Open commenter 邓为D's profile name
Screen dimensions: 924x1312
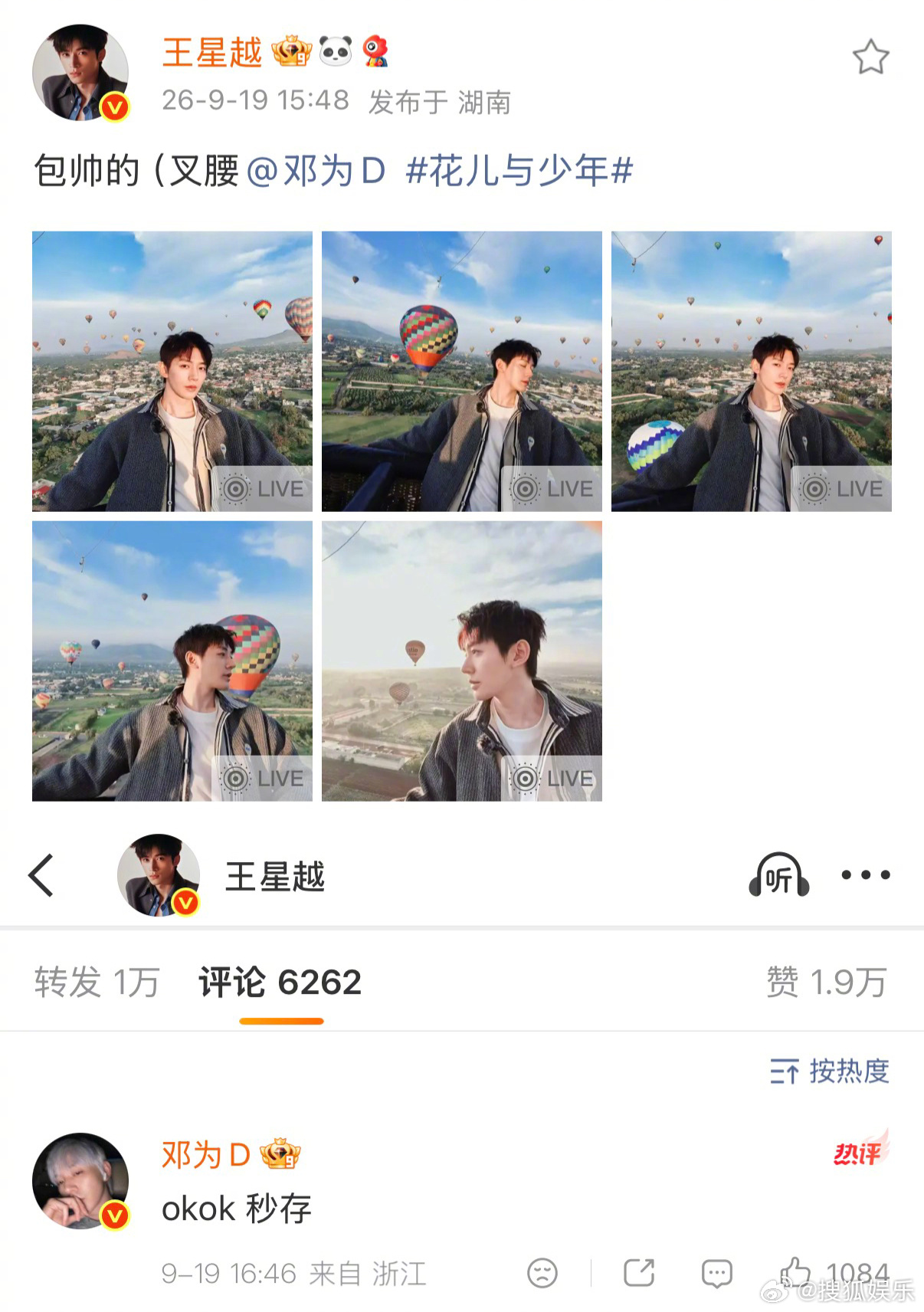206,1155
